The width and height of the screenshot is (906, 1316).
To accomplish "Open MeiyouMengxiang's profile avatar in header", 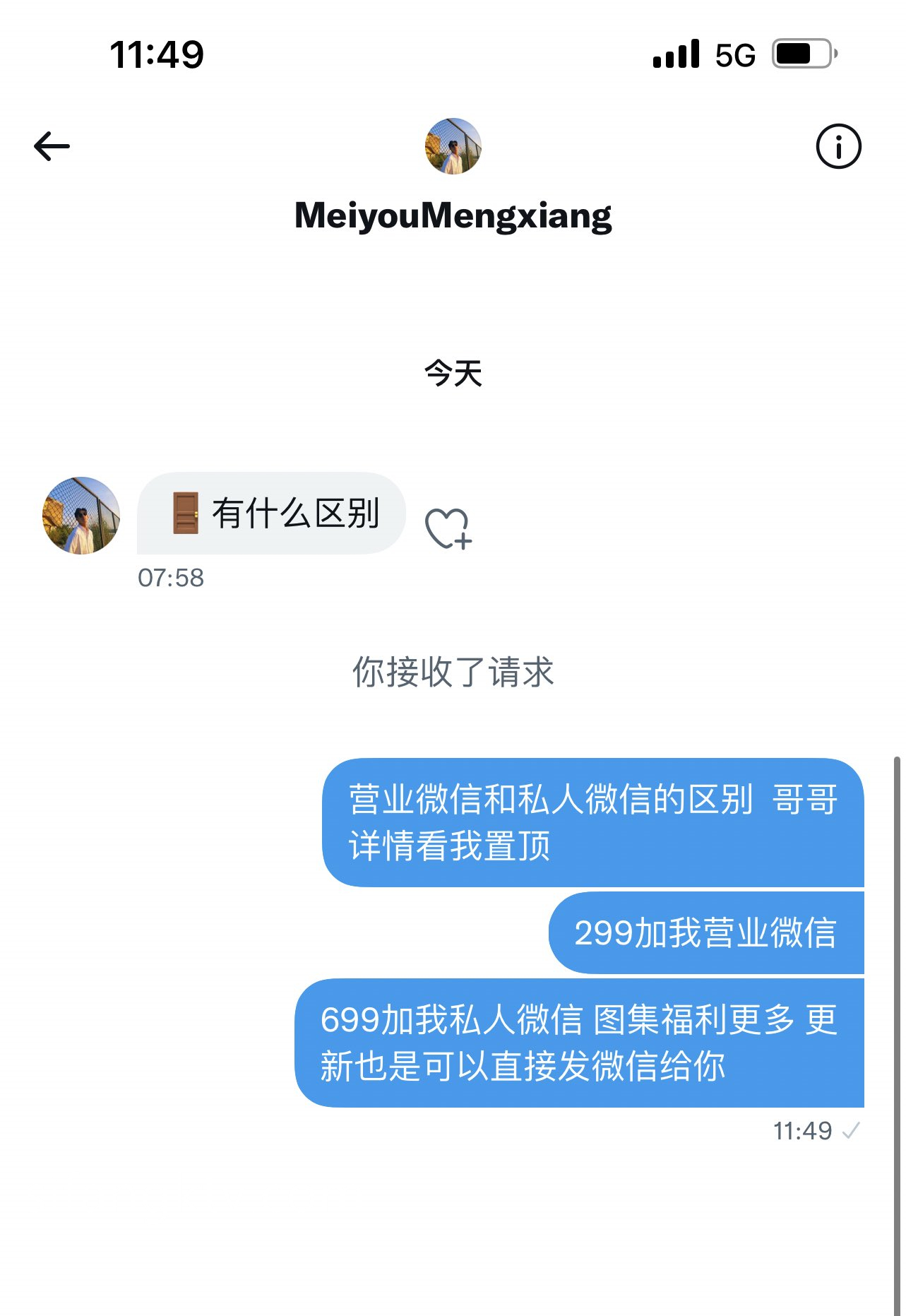I will click(453, 147).
